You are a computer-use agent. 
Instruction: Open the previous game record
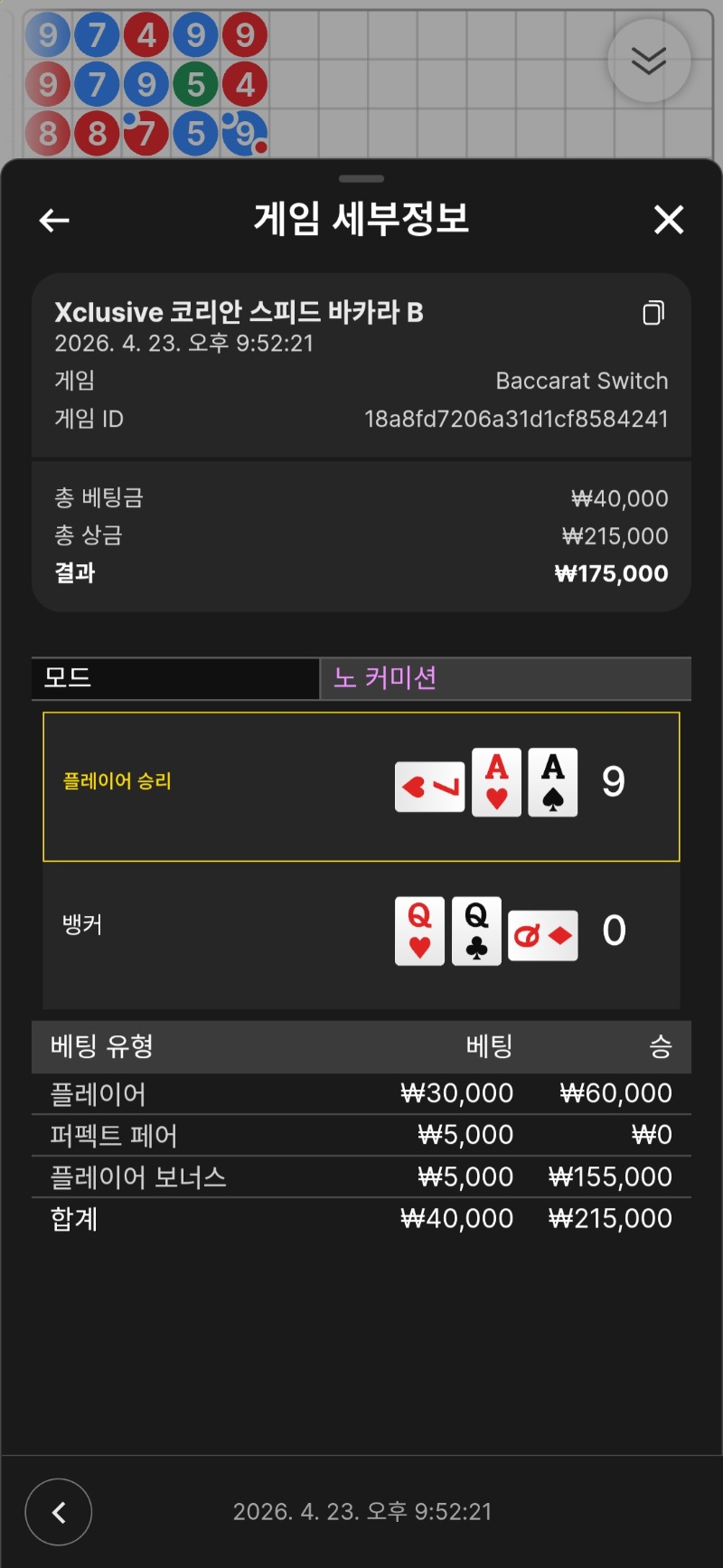coord(59,1512)
